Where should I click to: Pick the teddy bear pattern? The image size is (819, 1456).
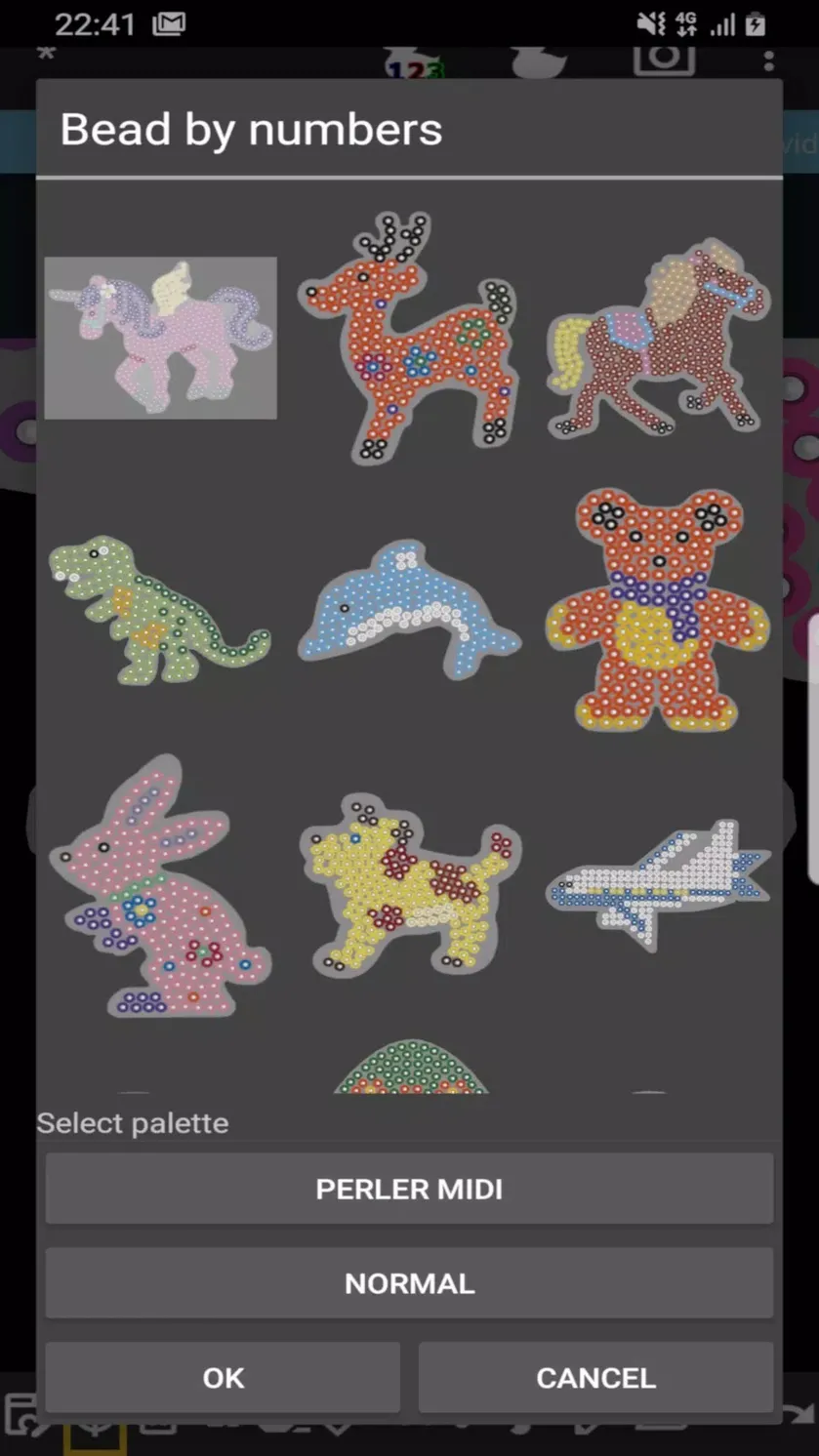[x=659, y=609]
